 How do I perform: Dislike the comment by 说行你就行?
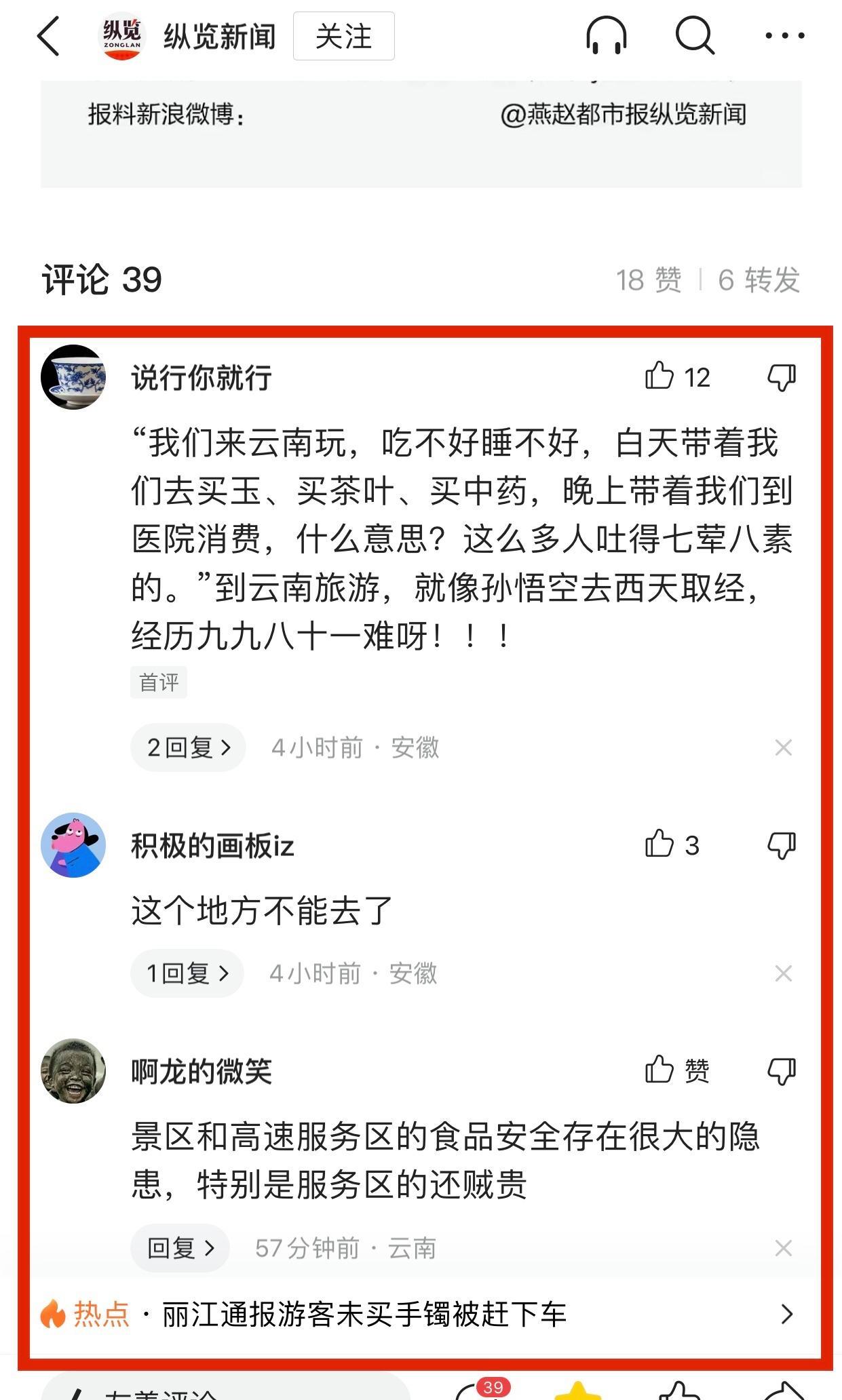pos(781,377)
